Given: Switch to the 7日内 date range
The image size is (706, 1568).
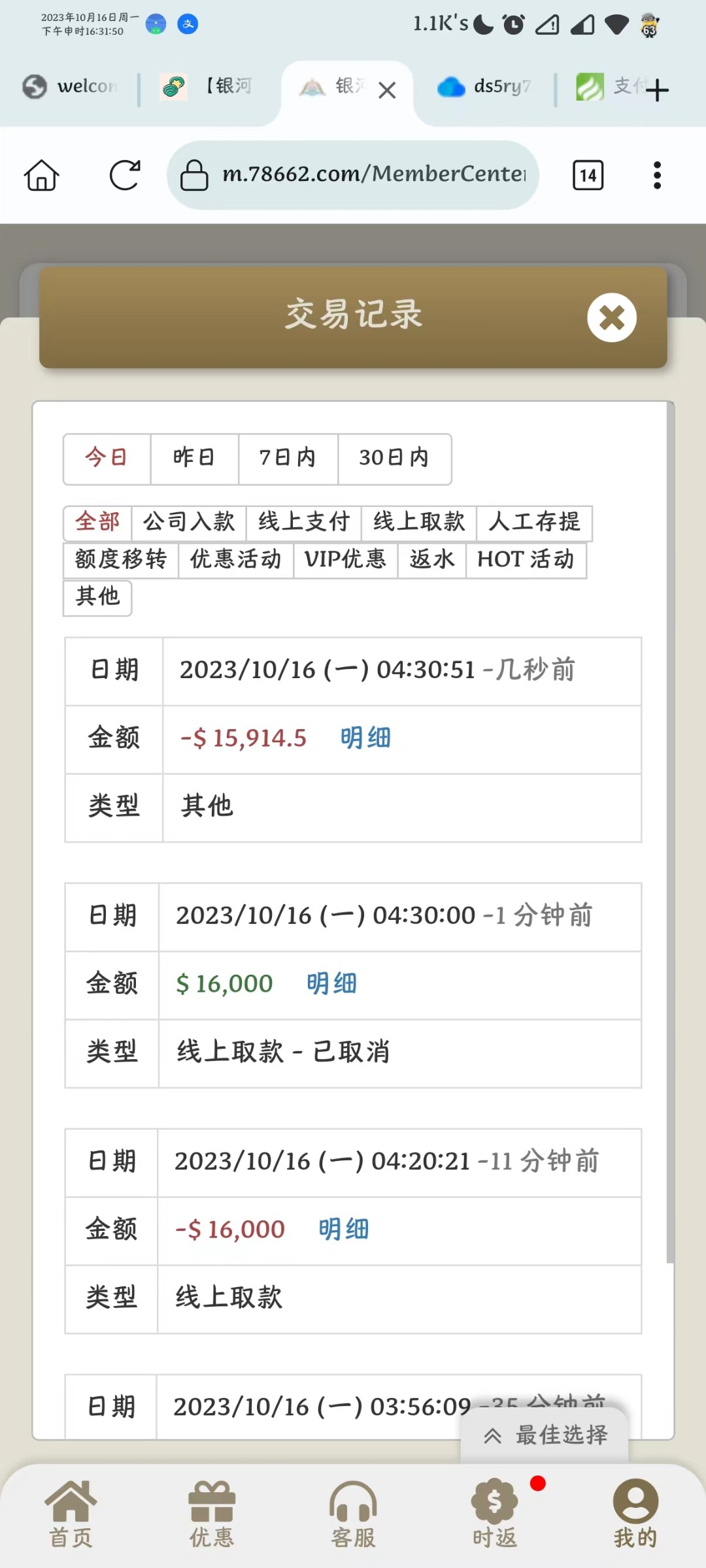Looking at the screenshot, I should [288, 458].
